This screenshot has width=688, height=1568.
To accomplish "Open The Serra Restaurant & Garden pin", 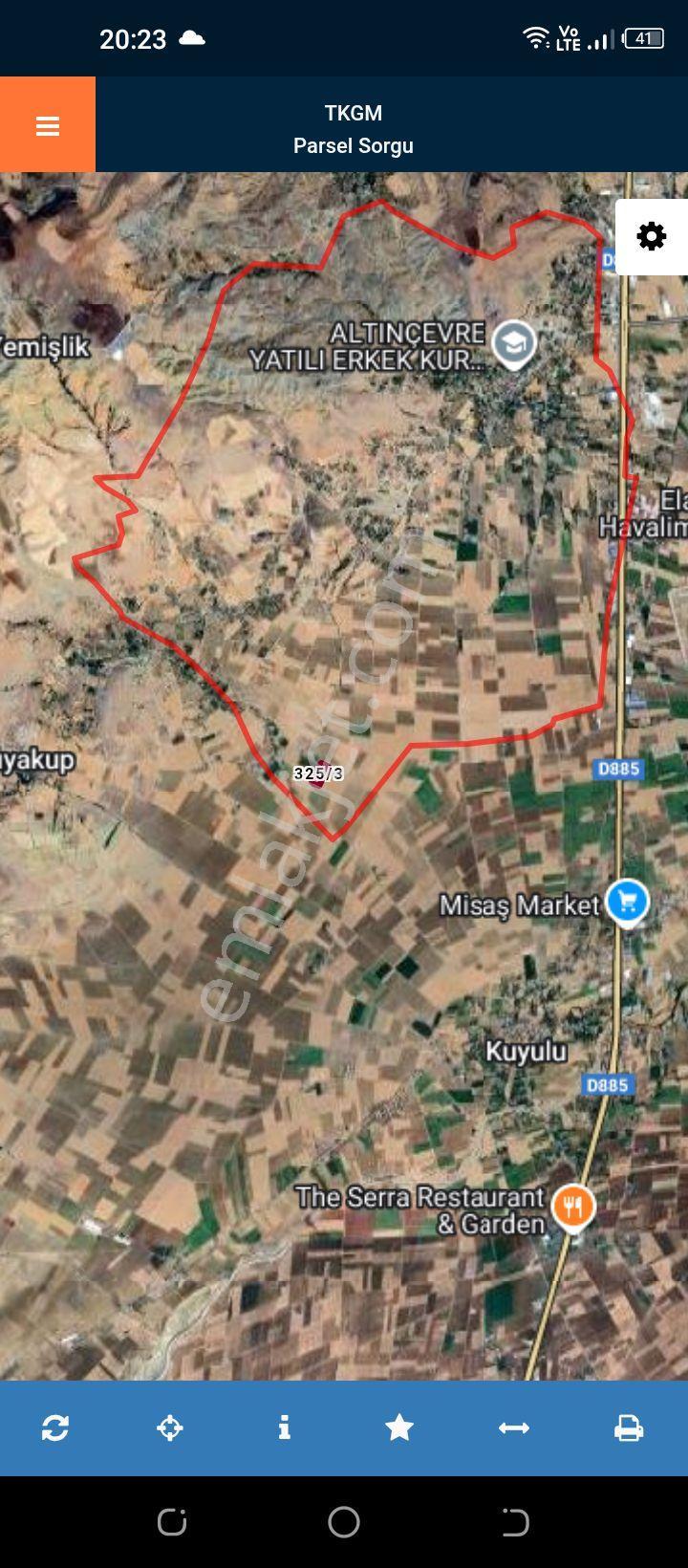I will pos(573,1208).
